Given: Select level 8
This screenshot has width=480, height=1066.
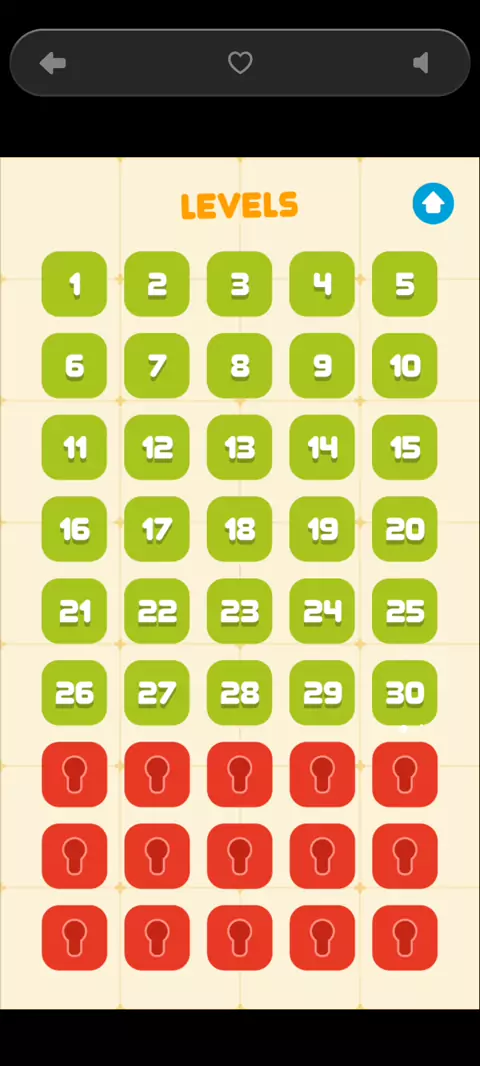Looking at the screenshot, I should point(239,366).
